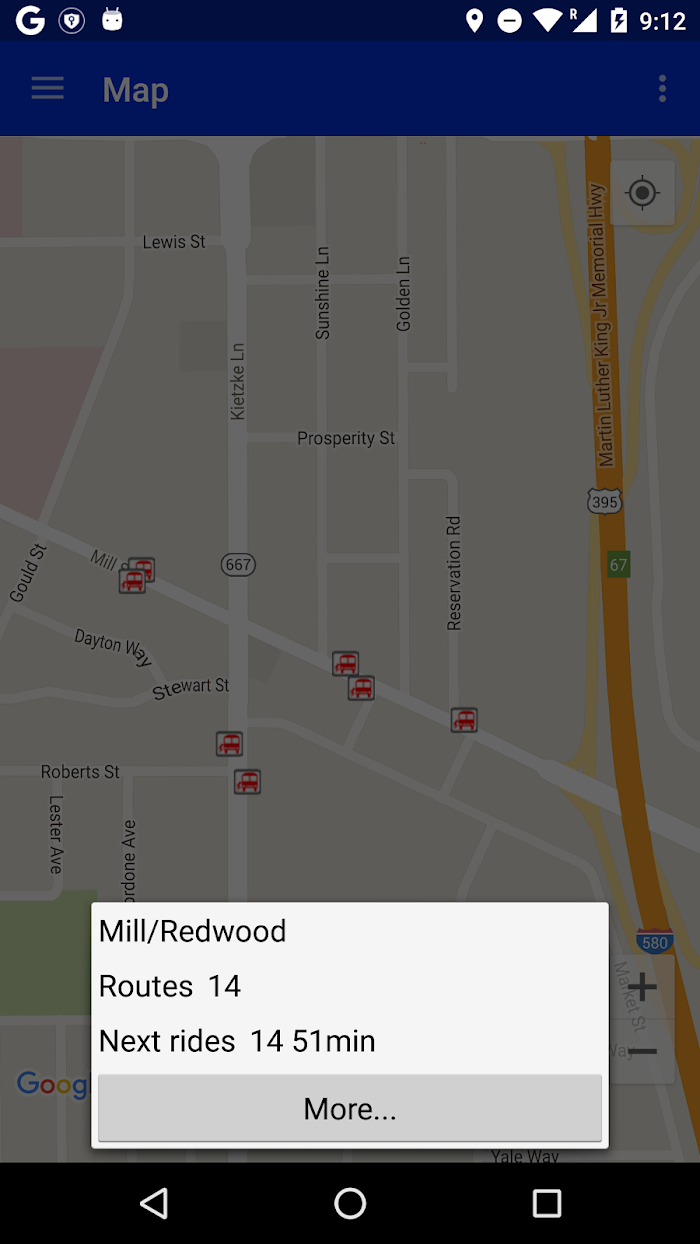Screen dimensions: 700x1244
Task: Select the bus stop above Roberts St
Action: (229, 744)
